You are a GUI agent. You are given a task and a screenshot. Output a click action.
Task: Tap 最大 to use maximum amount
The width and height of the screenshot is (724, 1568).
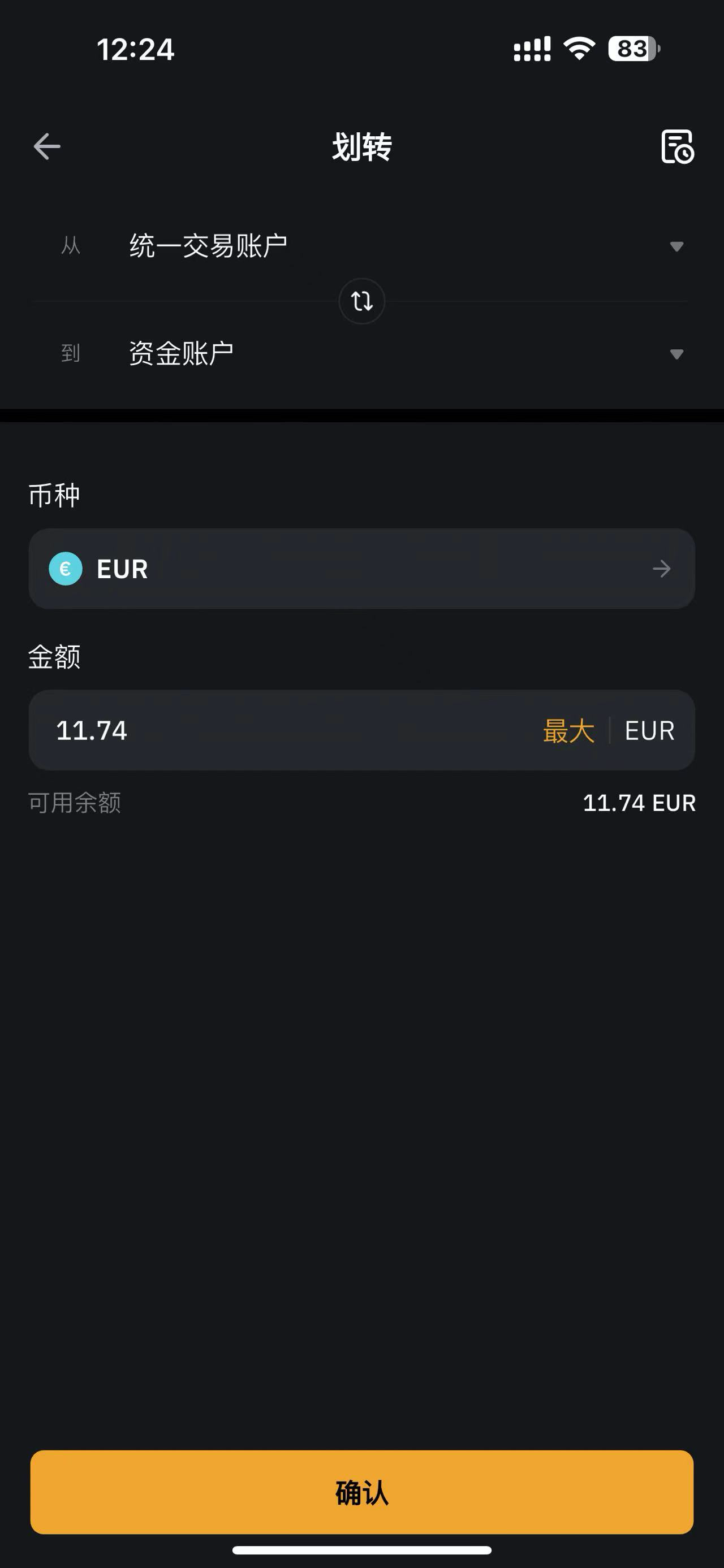coord(568,731)
